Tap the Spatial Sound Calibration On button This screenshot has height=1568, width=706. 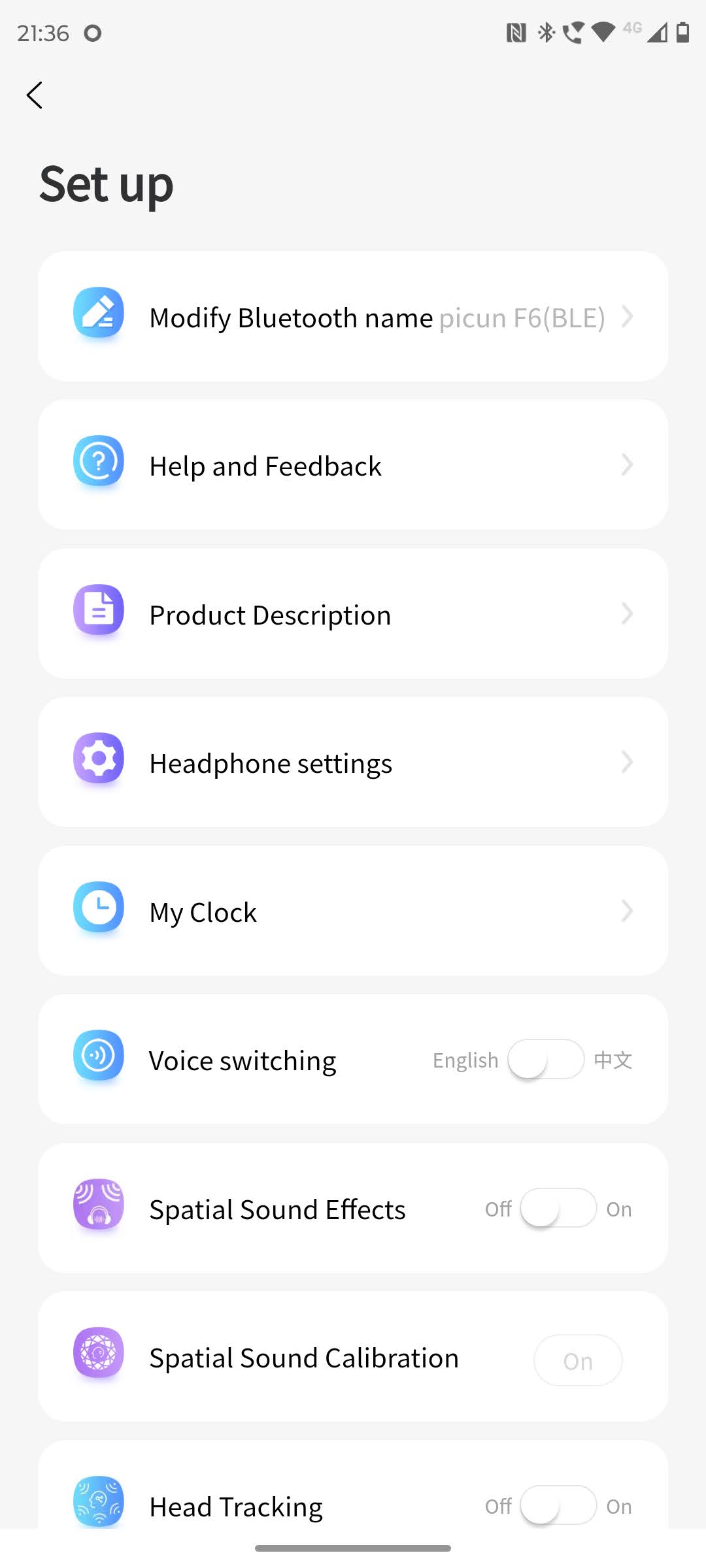coord(578,1360)
